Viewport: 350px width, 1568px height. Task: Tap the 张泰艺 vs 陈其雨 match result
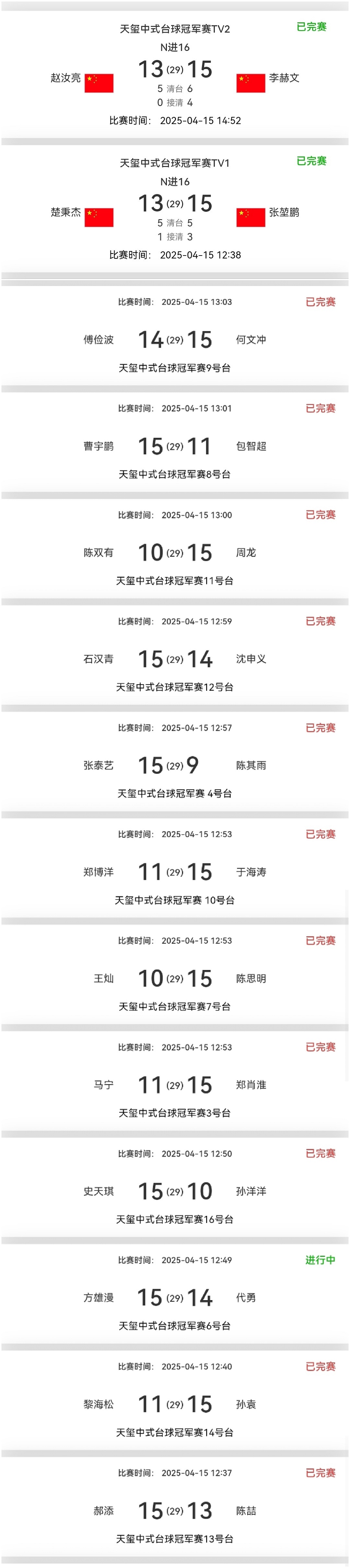[x=175, y=765]
